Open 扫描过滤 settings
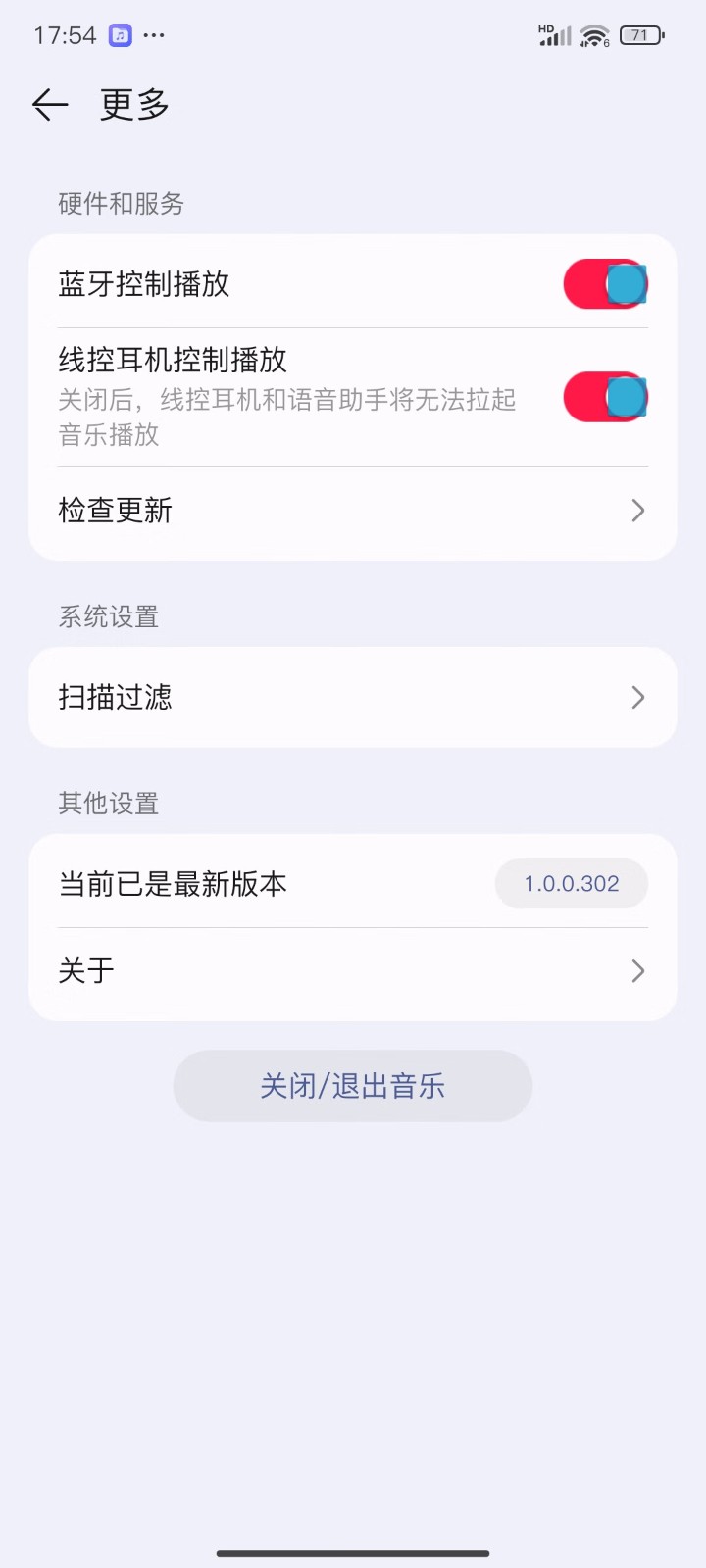This screenshot has width=706, height=1568. [353, 697]
